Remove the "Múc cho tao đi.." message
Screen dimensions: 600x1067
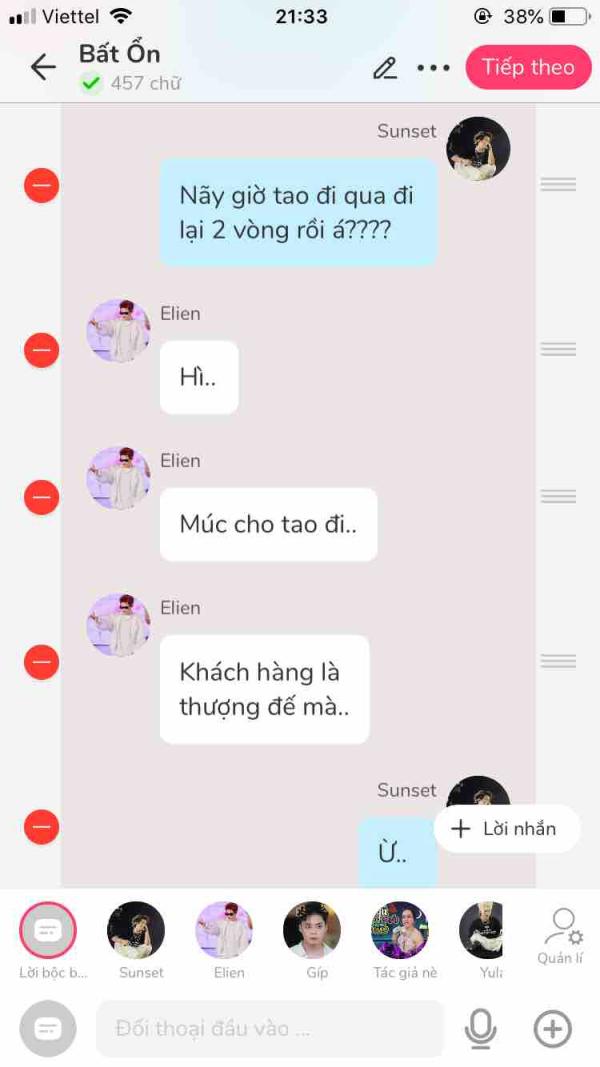(x=41, y=497)
